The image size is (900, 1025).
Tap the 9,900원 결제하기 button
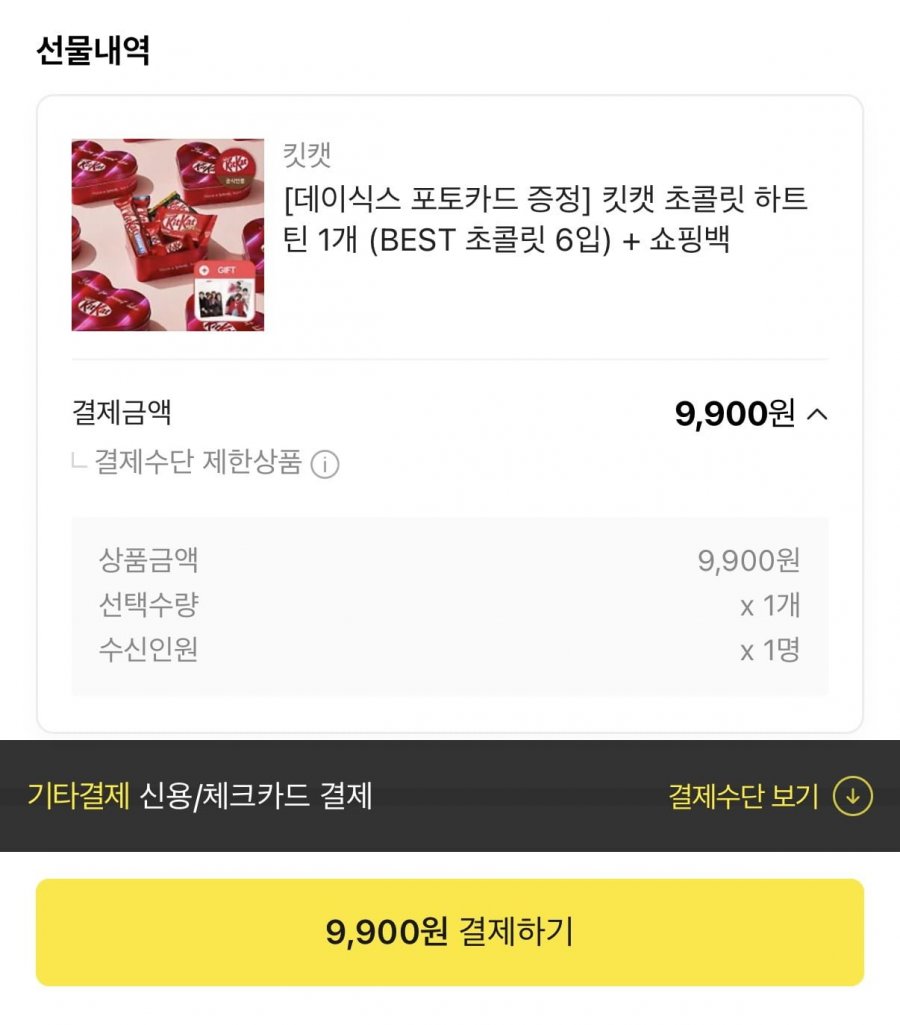[449, 932]
